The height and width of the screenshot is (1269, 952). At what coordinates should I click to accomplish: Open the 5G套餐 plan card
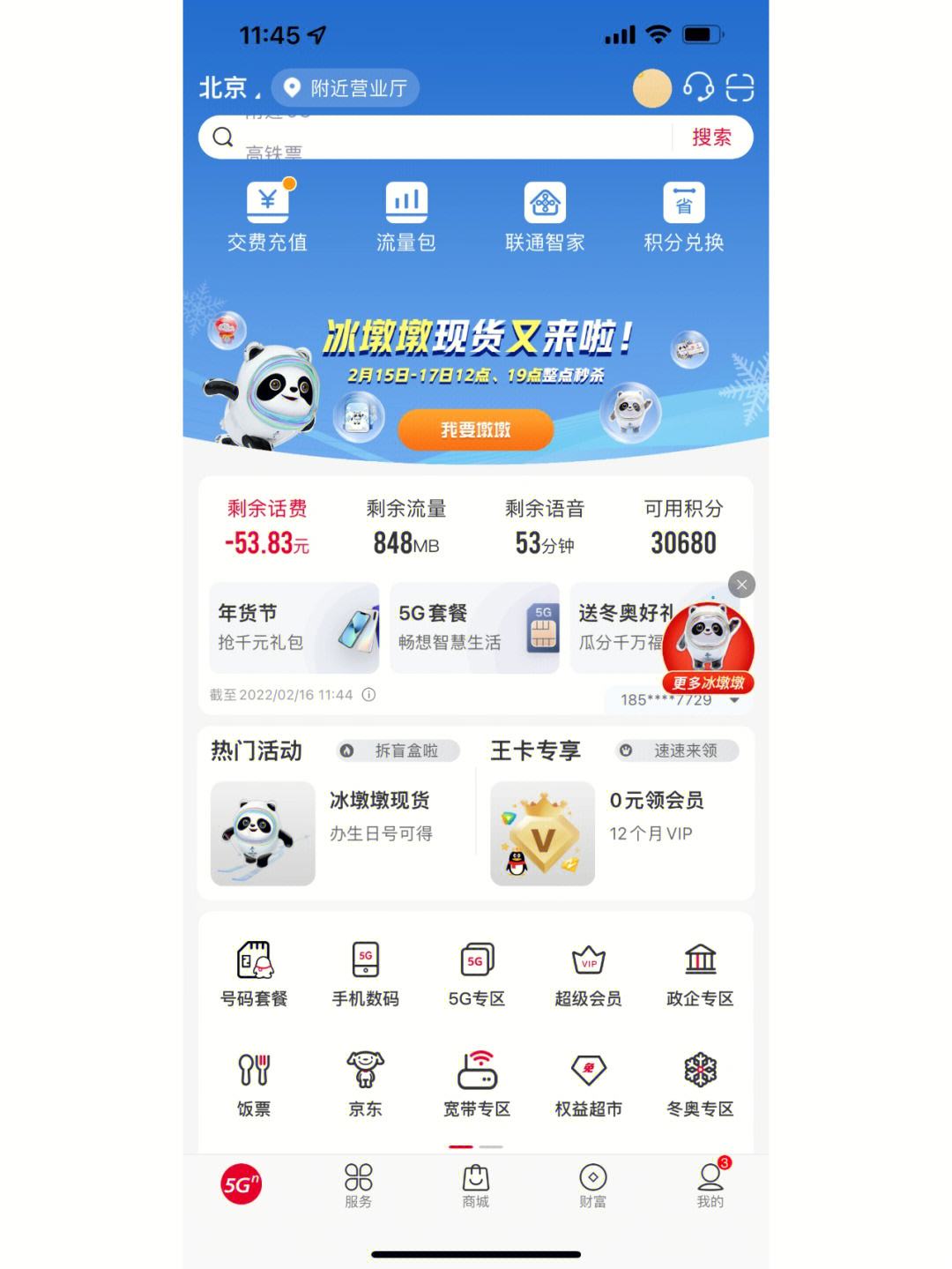pyautogui.click(x=474, y=628)
